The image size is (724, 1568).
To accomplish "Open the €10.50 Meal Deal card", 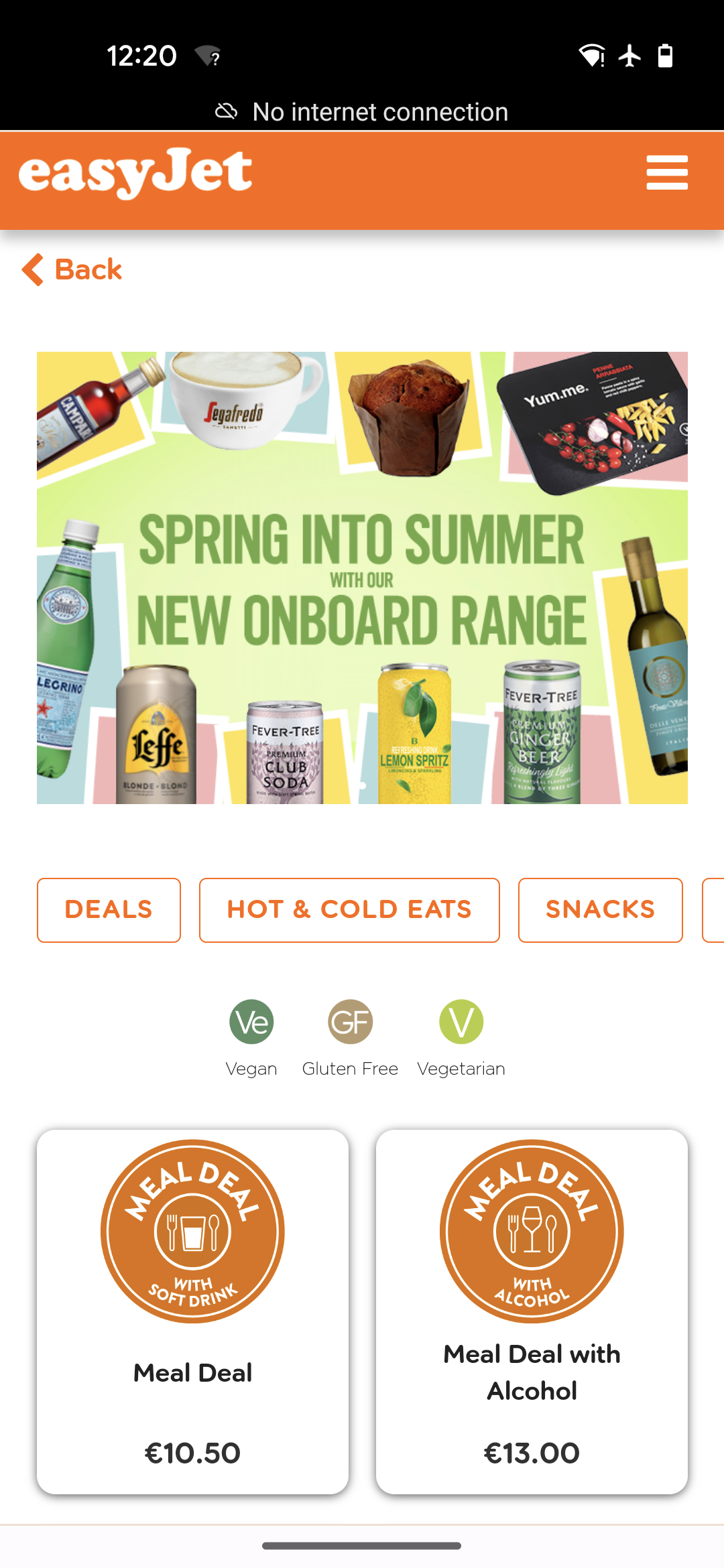I will point(193,1311).
